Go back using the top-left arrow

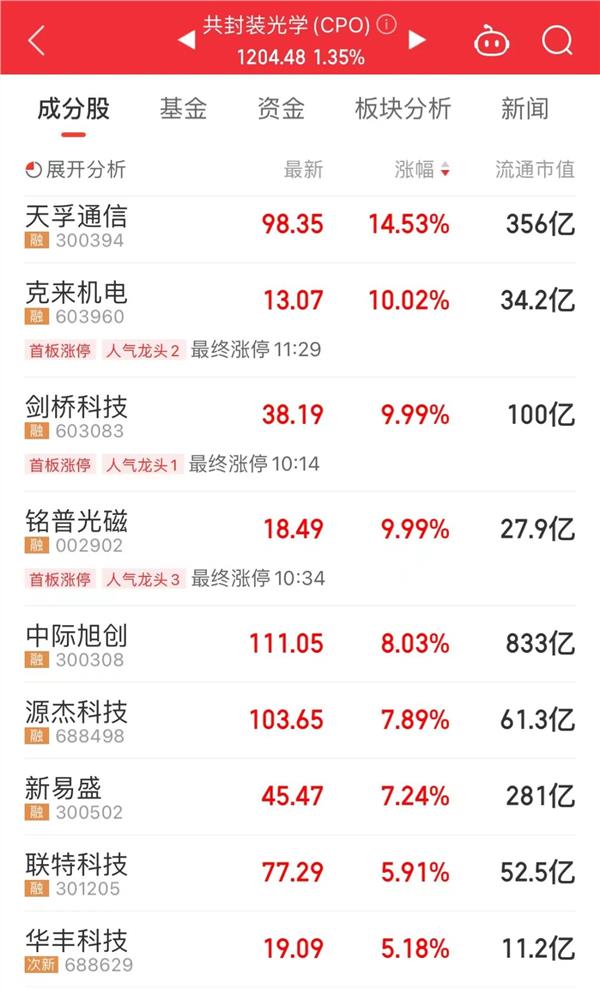tap(37, 41)
